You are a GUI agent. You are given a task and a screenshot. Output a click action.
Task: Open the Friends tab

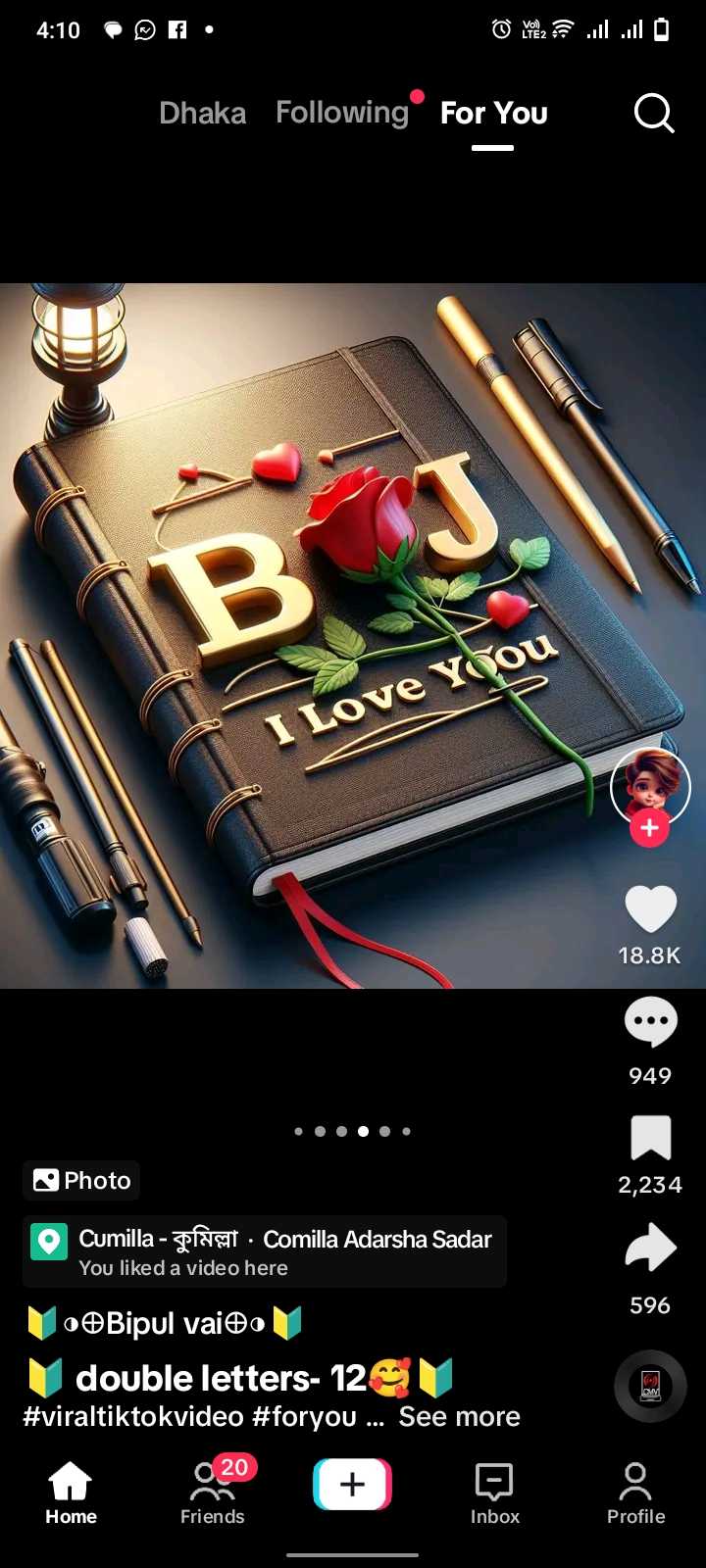click(212, 1494)
